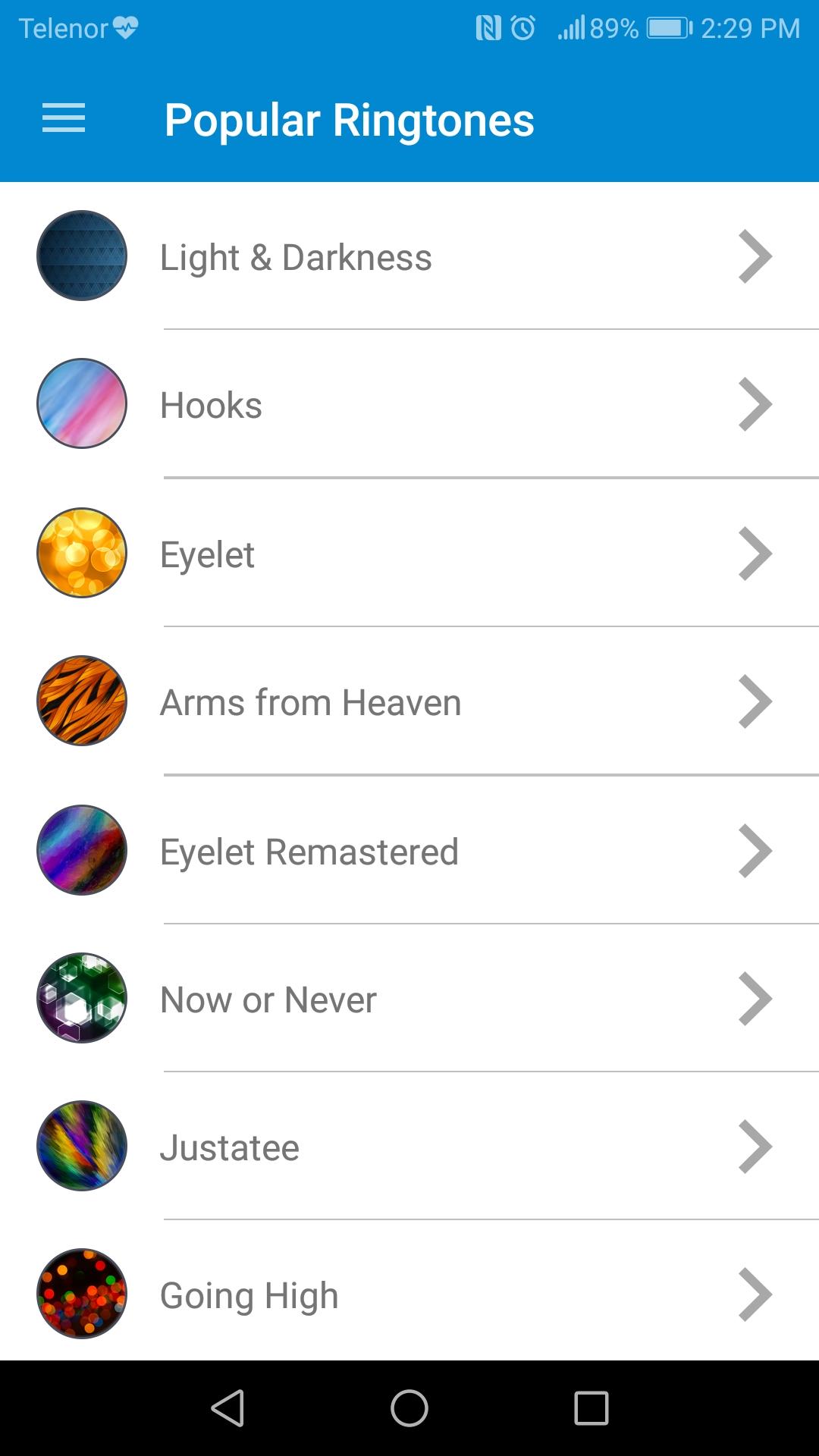Tap the system home button
The width and height of the screenshot is (819, 1456).
tap(409, 1408)
